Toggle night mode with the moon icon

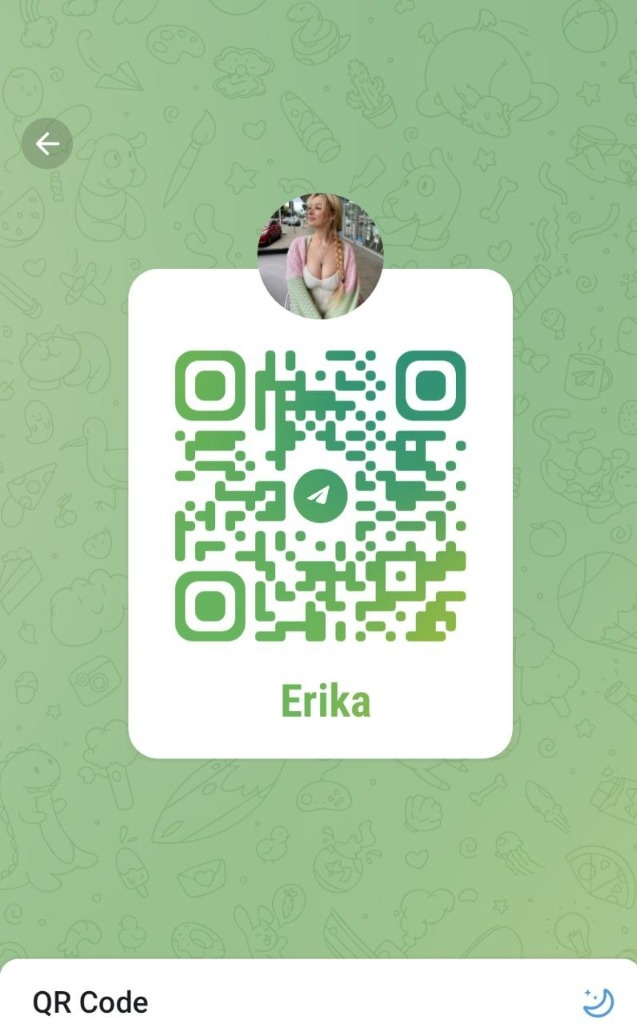click(x=598, y=1002)
